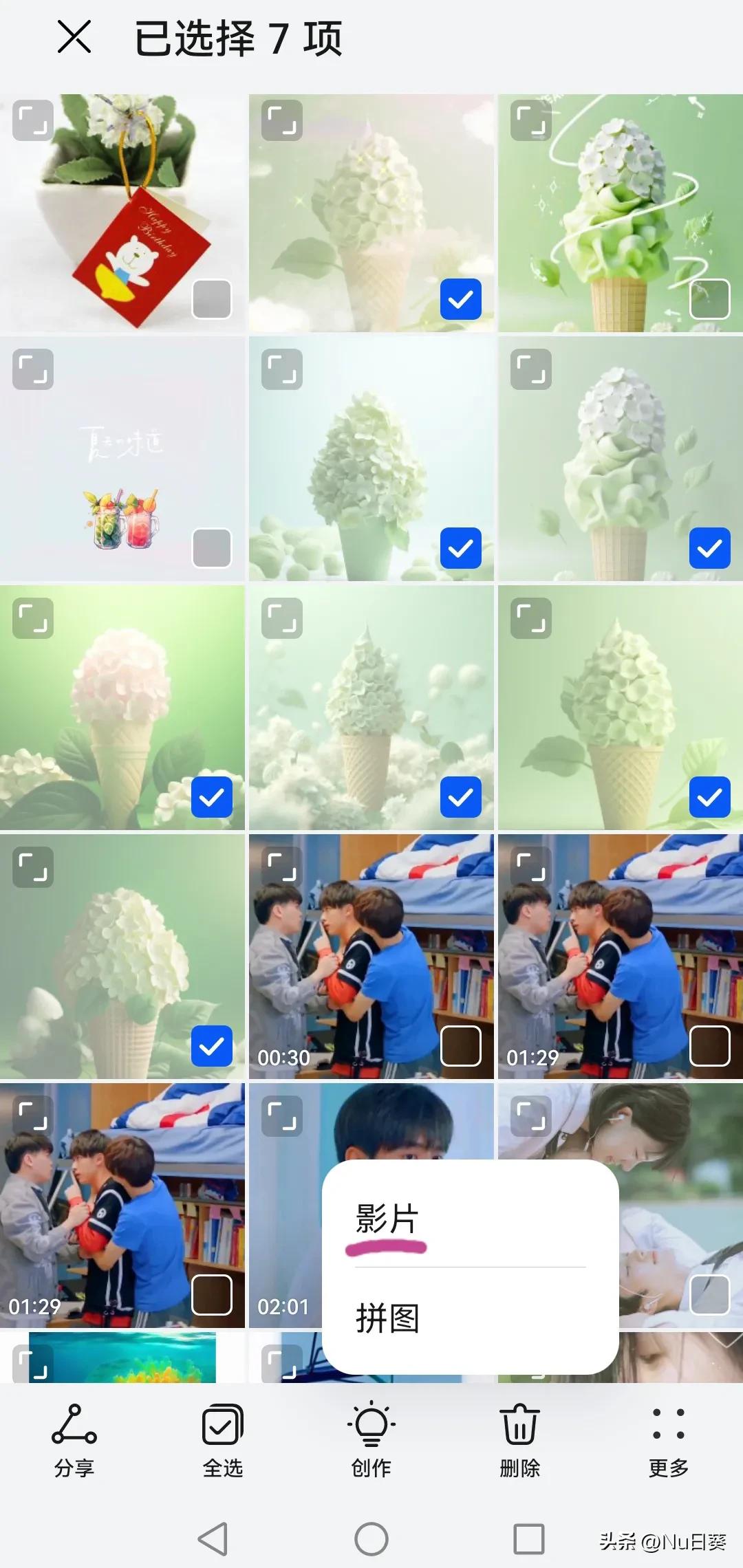Choose 拼图 from the creation popup
Image resolution: width=743 pixels, height=1568 pixels.
[387, 1318]
